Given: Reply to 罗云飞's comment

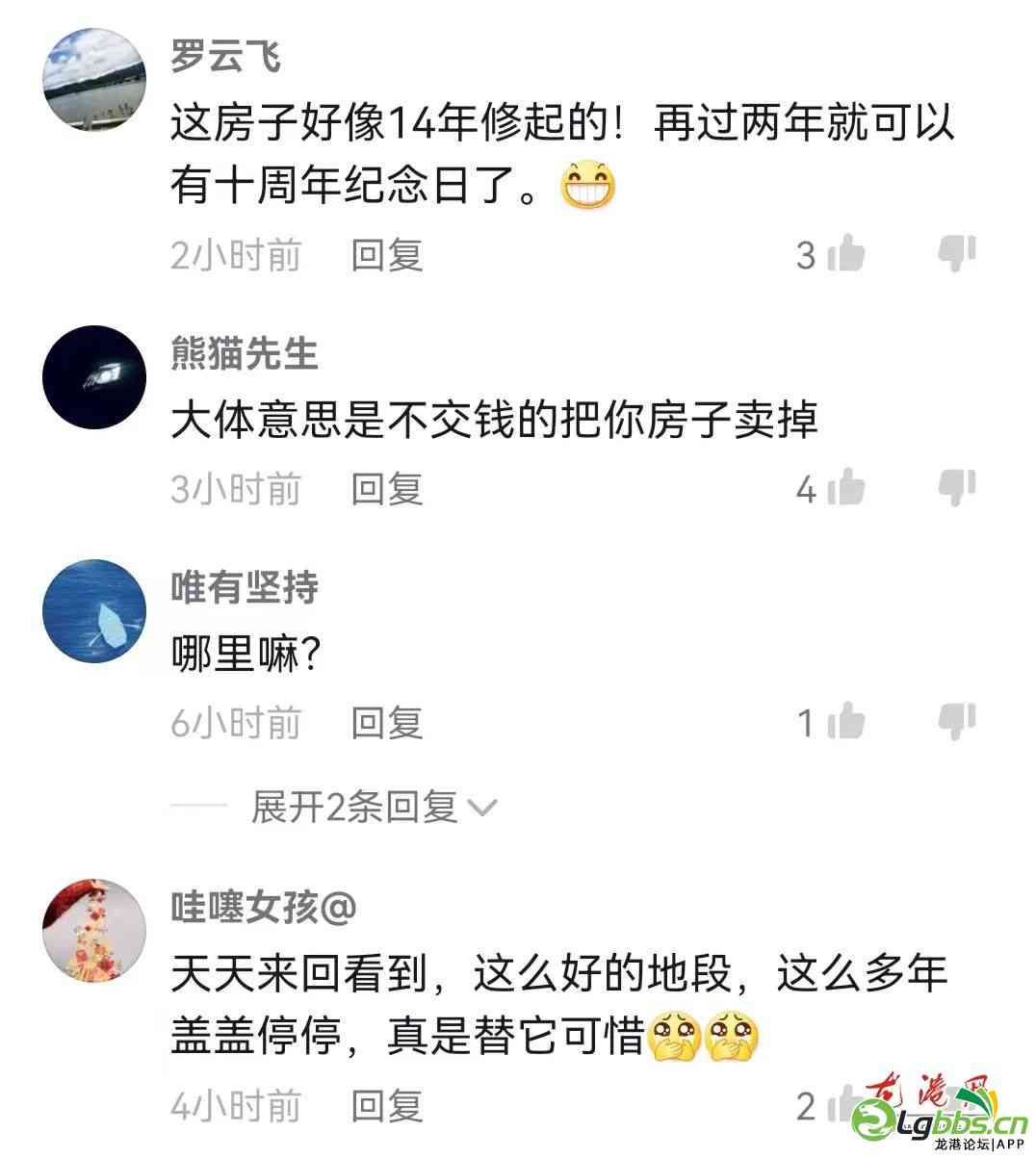Looking at the screenshot, I should (x=387, y=255).
